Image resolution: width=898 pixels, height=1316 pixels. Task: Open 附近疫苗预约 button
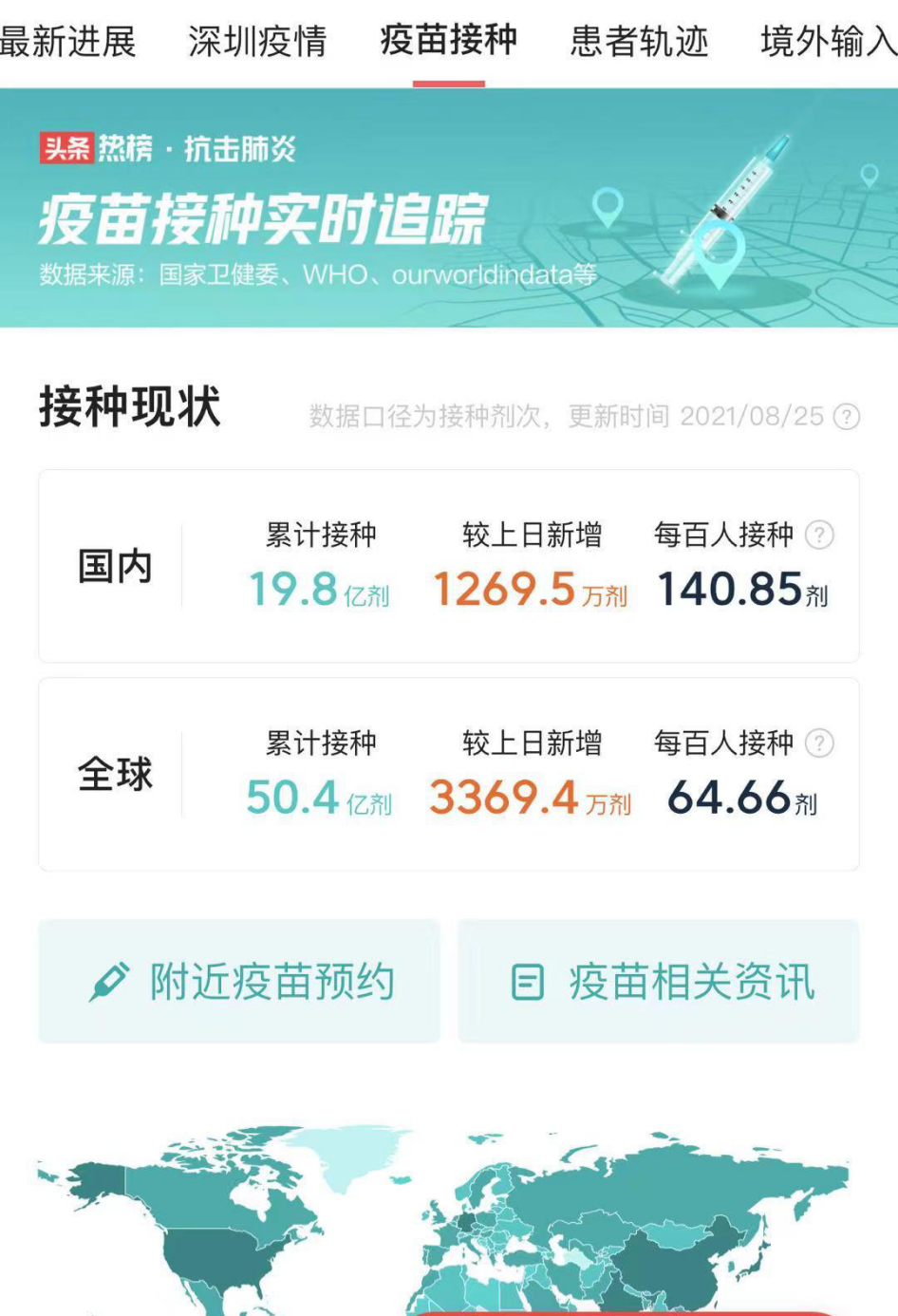tap(239, 981)
